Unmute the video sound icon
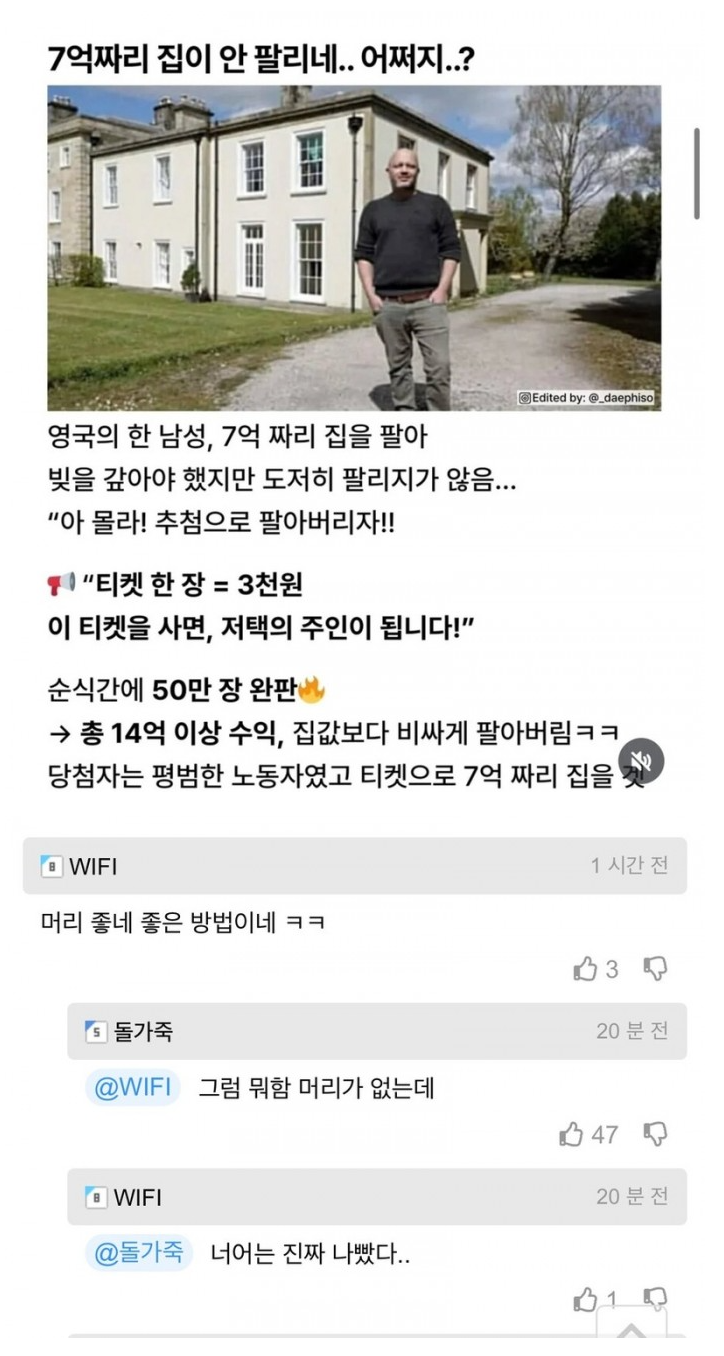The image size is (724, 1356). tap(641, 762)
